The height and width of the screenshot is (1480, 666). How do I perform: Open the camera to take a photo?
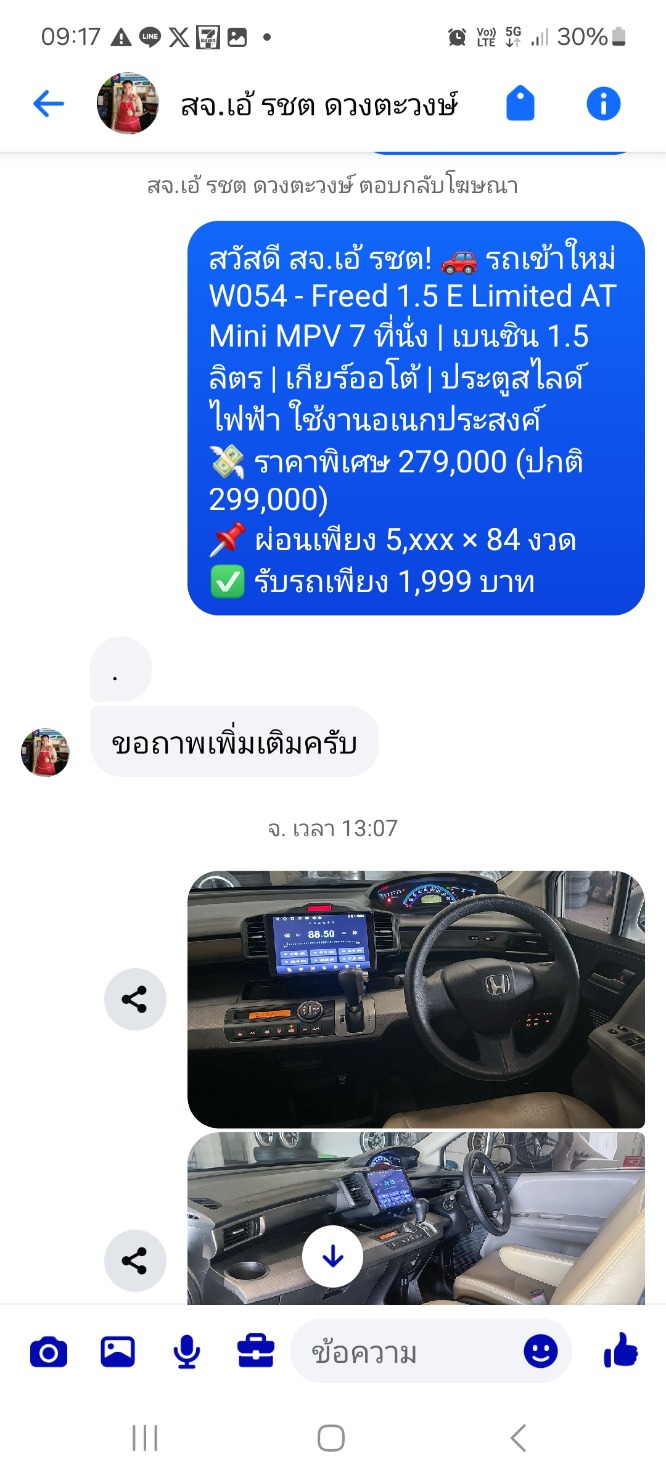pyautogui.click(x=48, y=1352)
